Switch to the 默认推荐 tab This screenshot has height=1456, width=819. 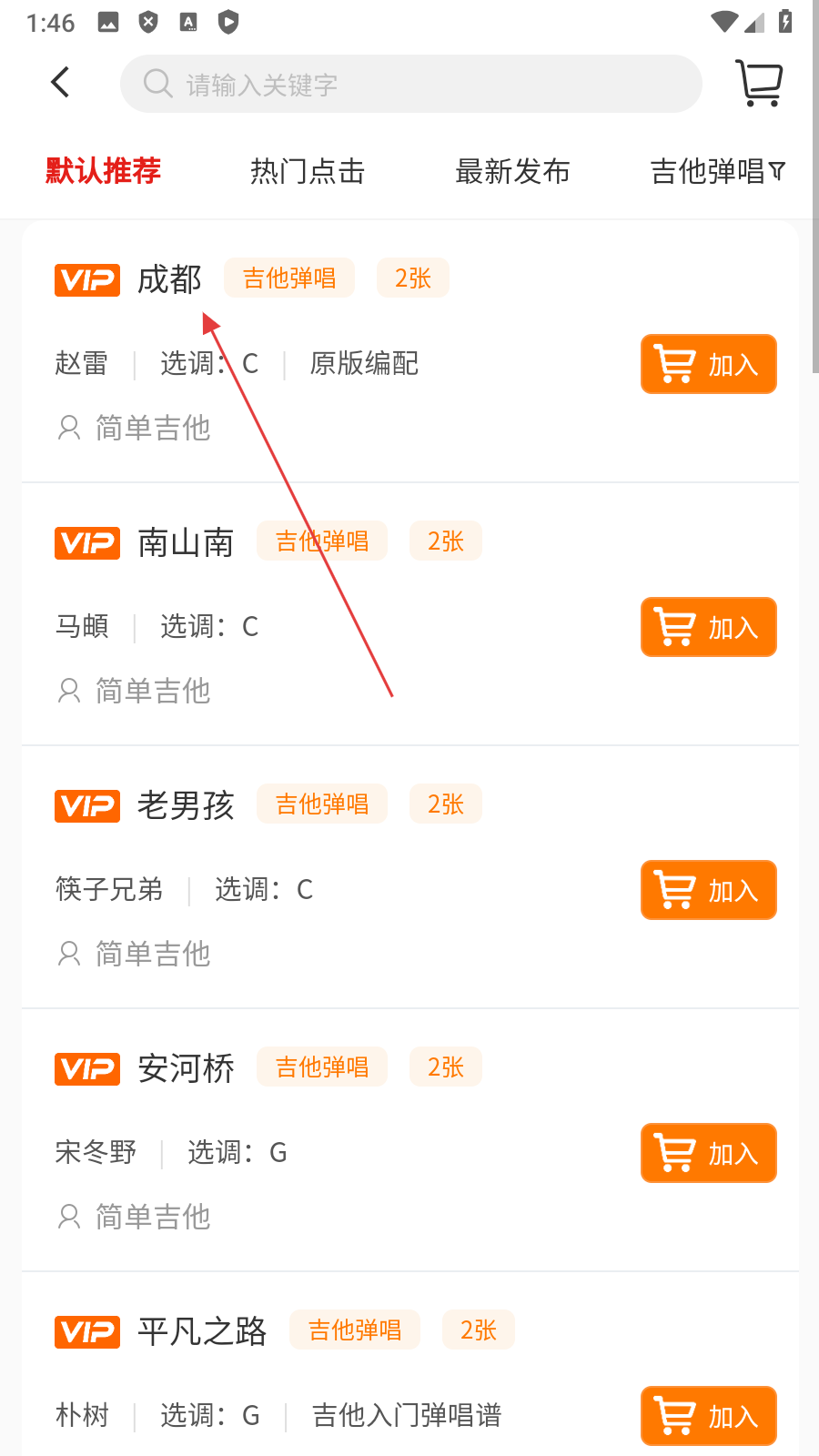tap(104, 171)
